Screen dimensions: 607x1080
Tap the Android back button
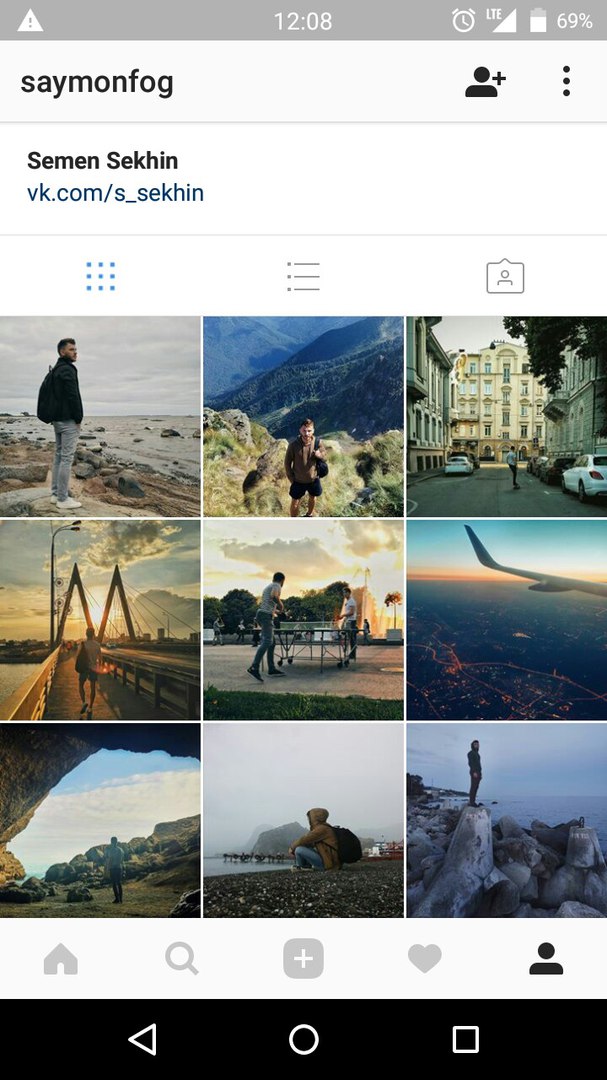143,1040
